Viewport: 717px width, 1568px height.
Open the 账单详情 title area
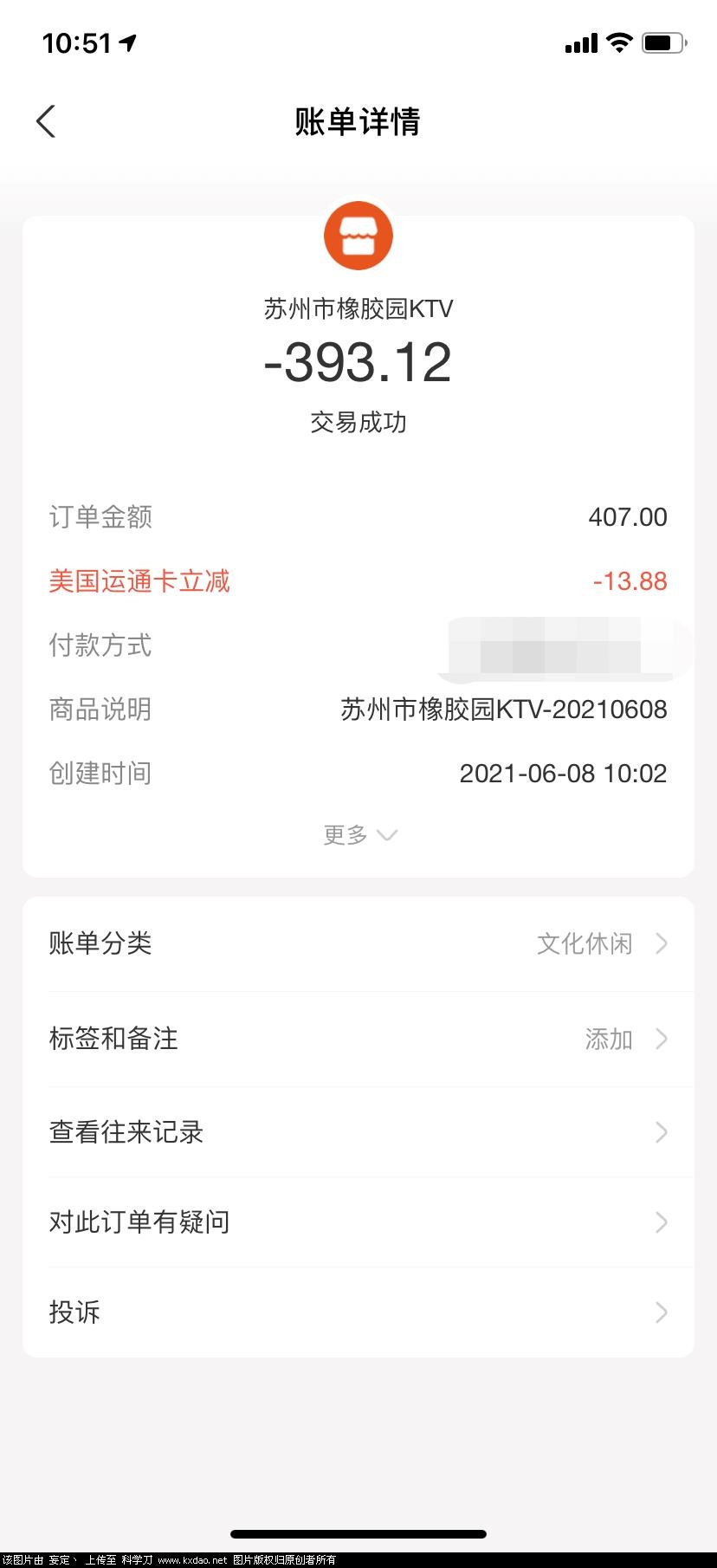point(358,122)
